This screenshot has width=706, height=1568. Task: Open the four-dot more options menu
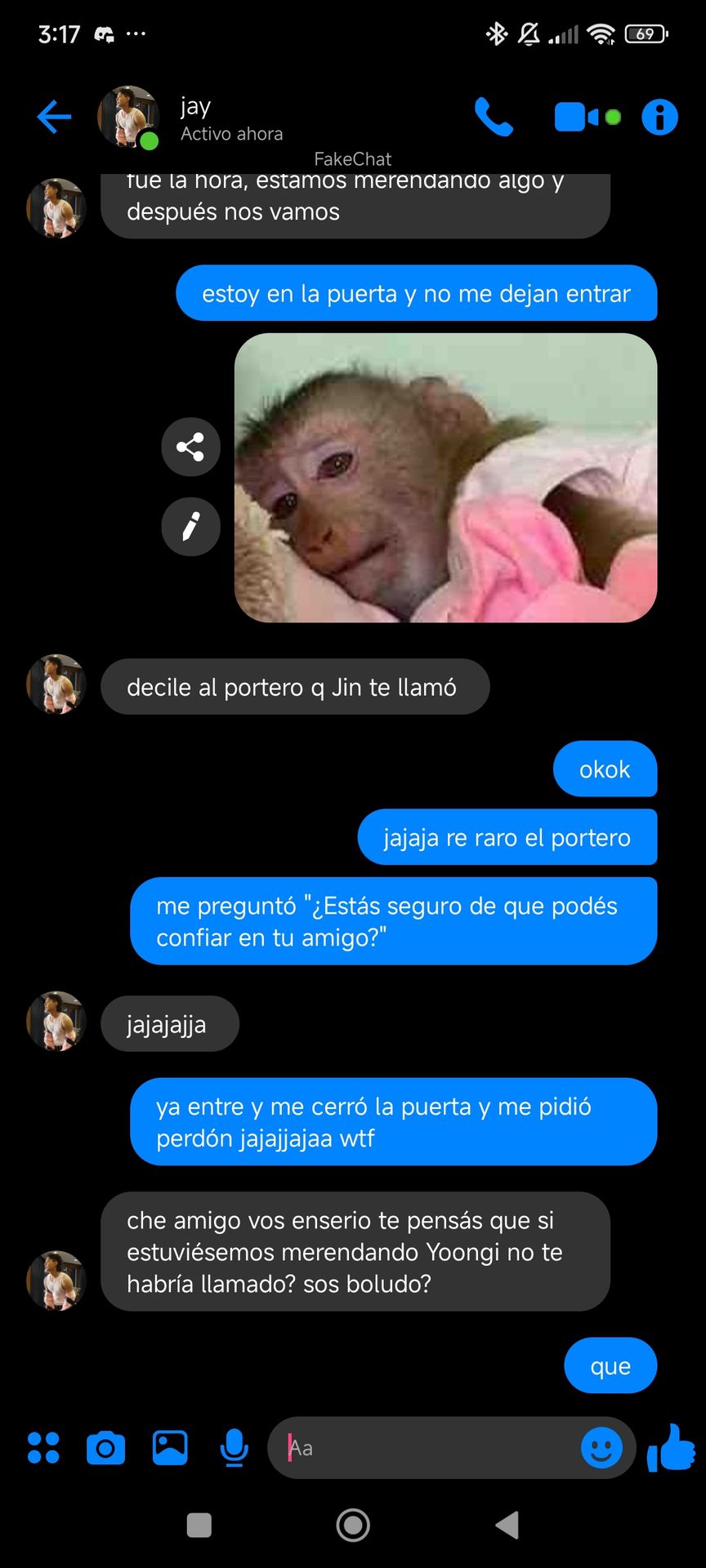[x=43, y=1448]
